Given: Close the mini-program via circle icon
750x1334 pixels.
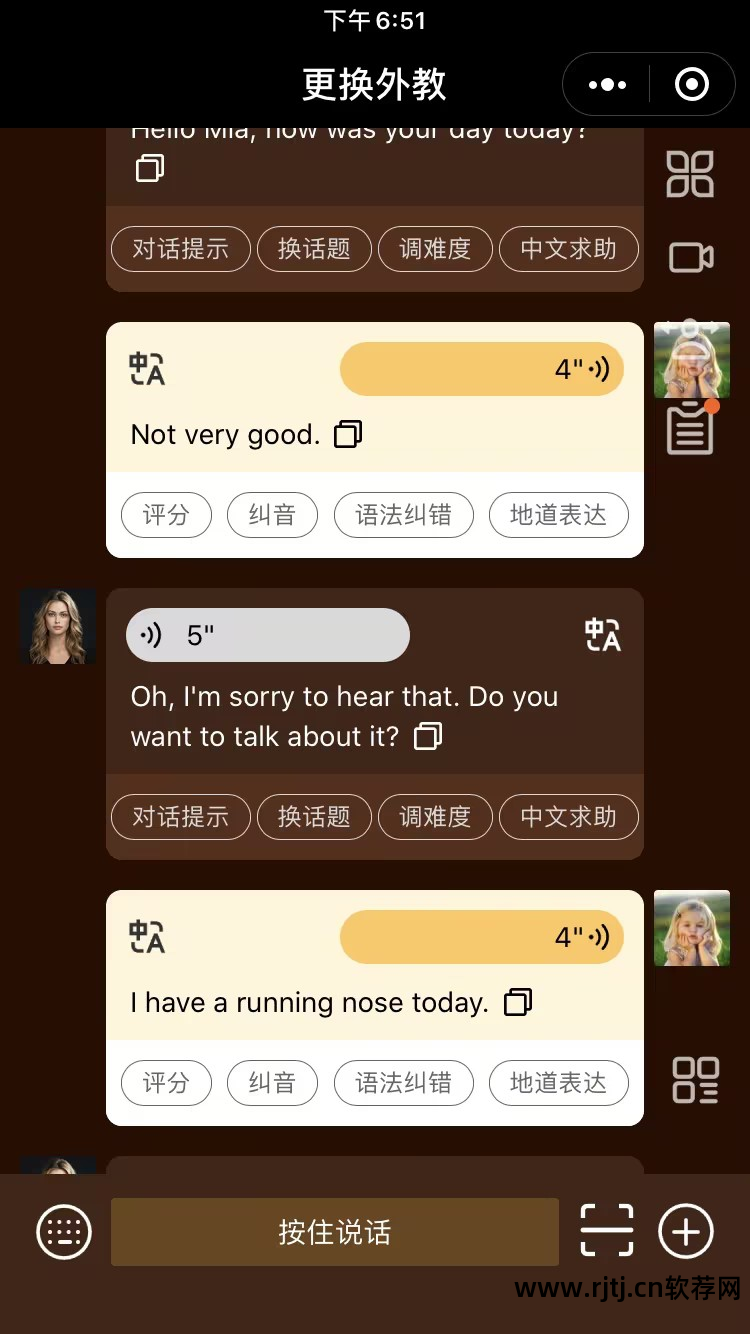Looking at the screenshot, I should click(692, 85).
